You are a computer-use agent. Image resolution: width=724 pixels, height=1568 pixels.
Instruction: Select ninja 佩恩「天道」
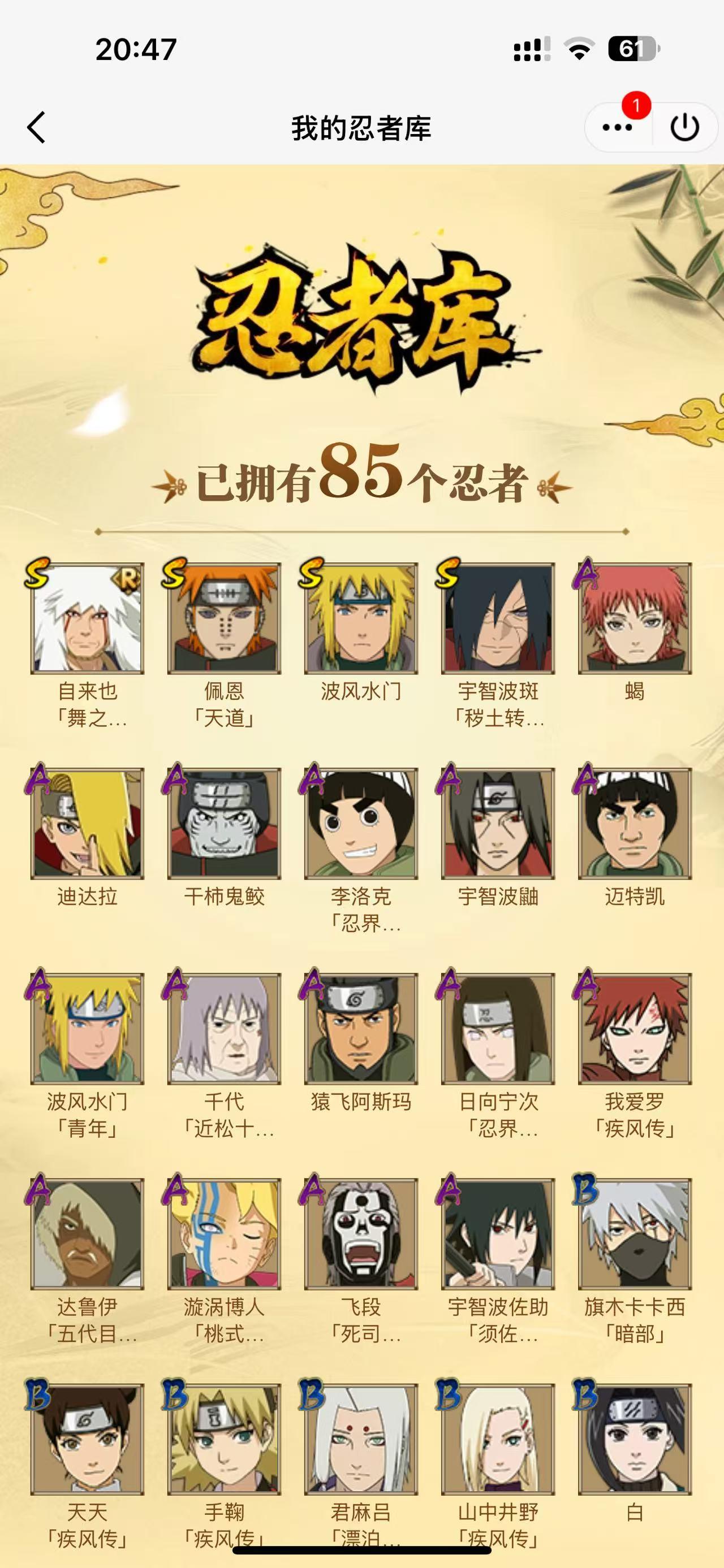point(224,618)
